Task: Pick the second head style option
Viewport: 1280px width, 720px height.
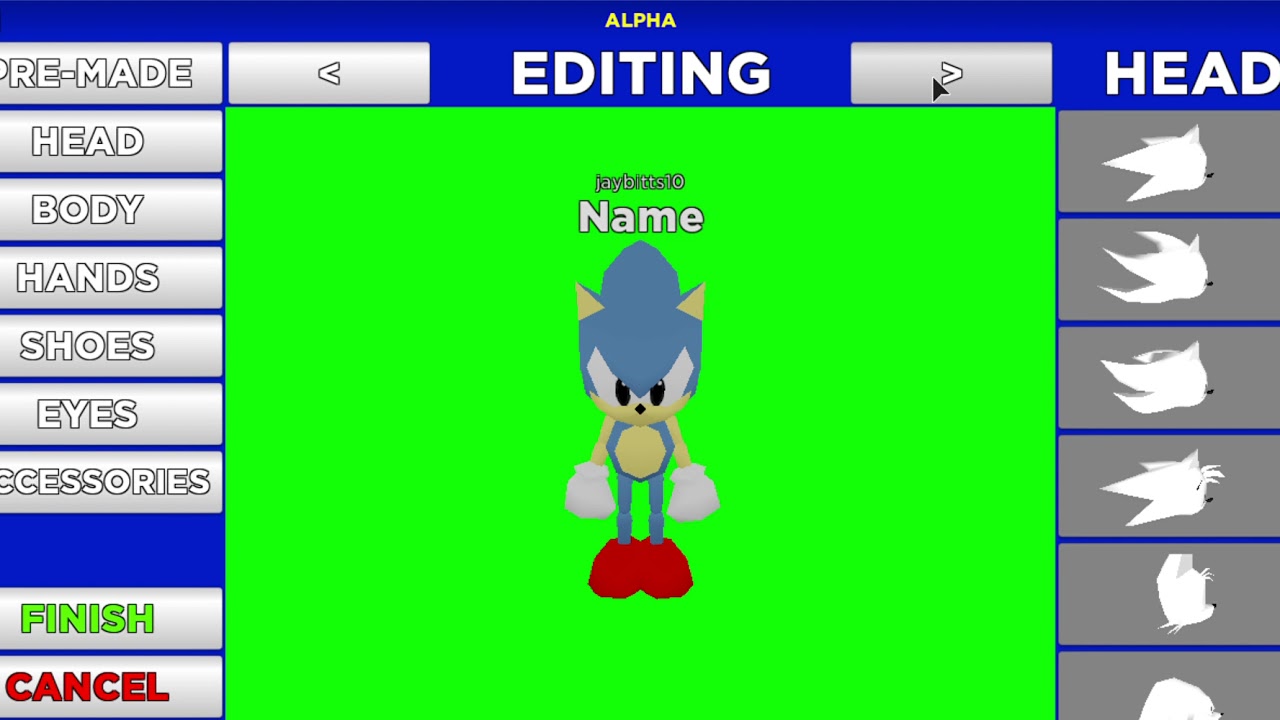Action: [1168, 270]
